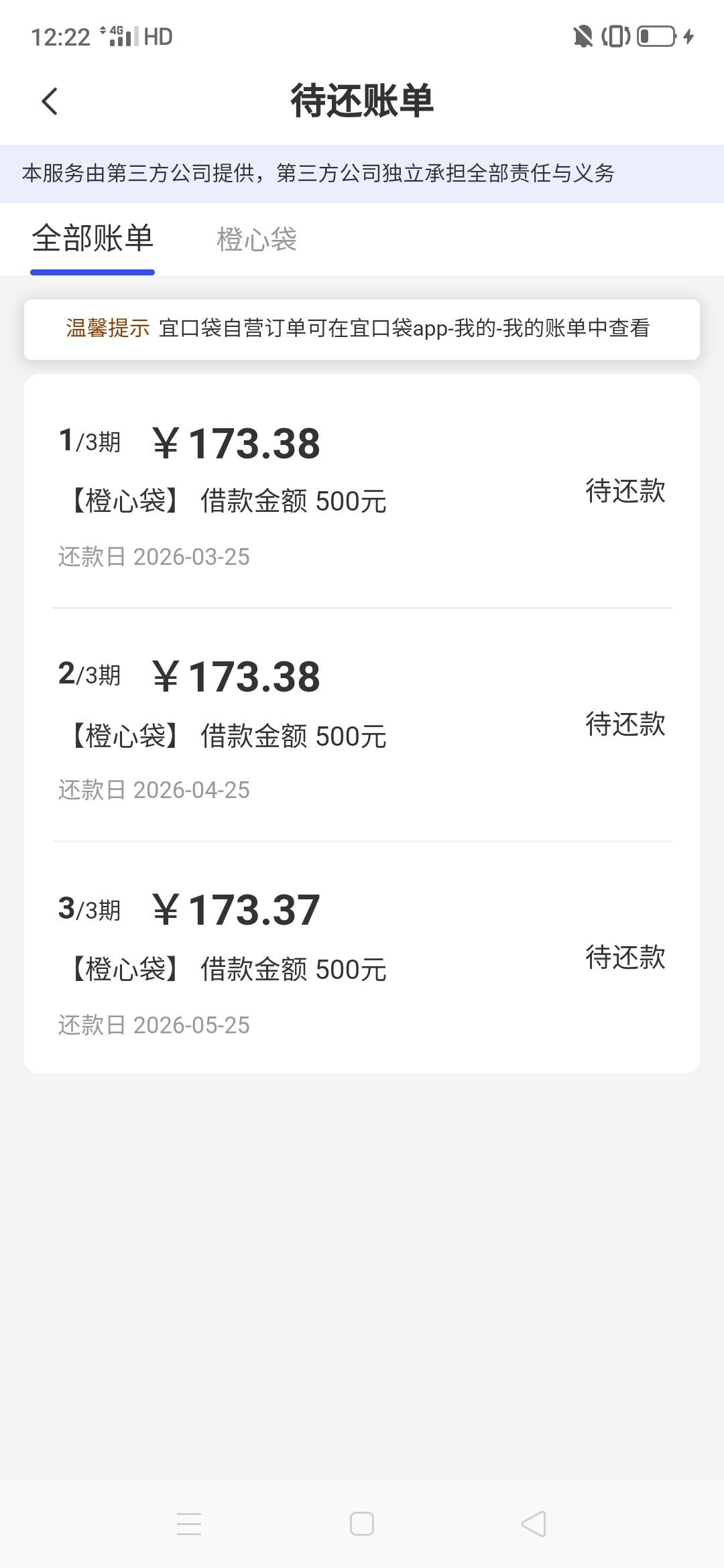Screen dimensions: 724x1568
Task: Open the 3/3期 bill of ¥173.37
Action: coord(362,958)
